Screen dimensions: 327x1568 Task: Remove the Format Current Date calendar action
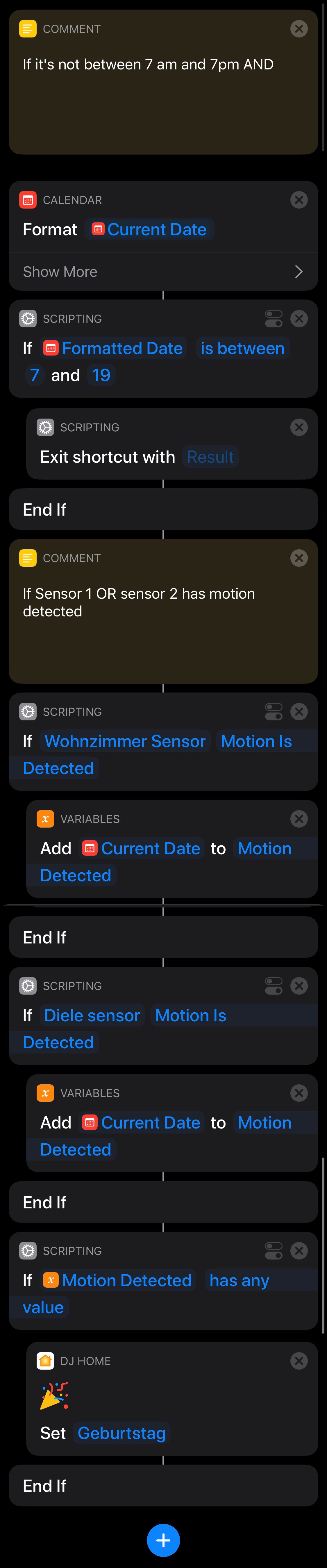[299, 200]
